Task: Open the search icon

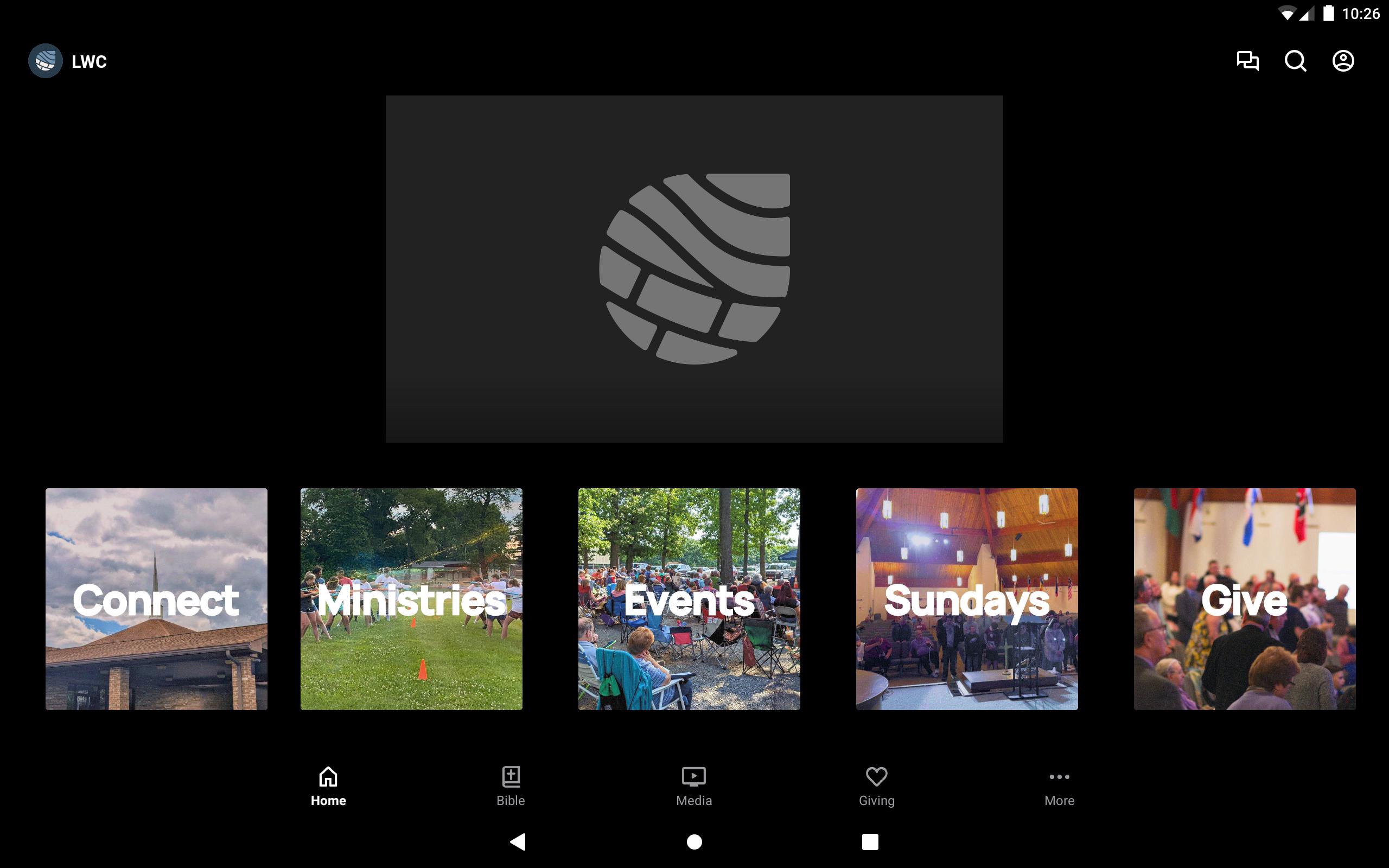Action: click(1295, 61)
